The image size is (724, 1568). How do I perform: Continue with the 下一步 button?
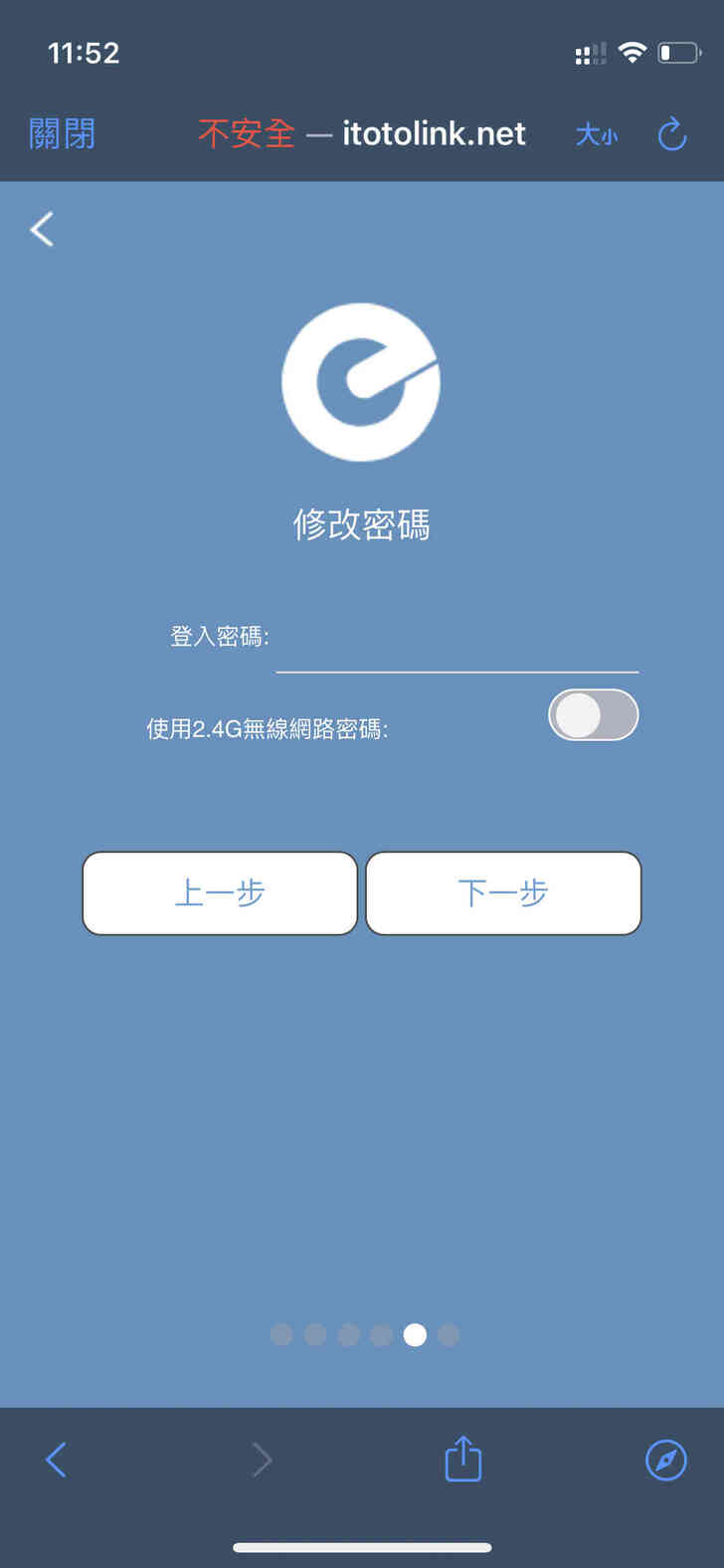point(503,892)
